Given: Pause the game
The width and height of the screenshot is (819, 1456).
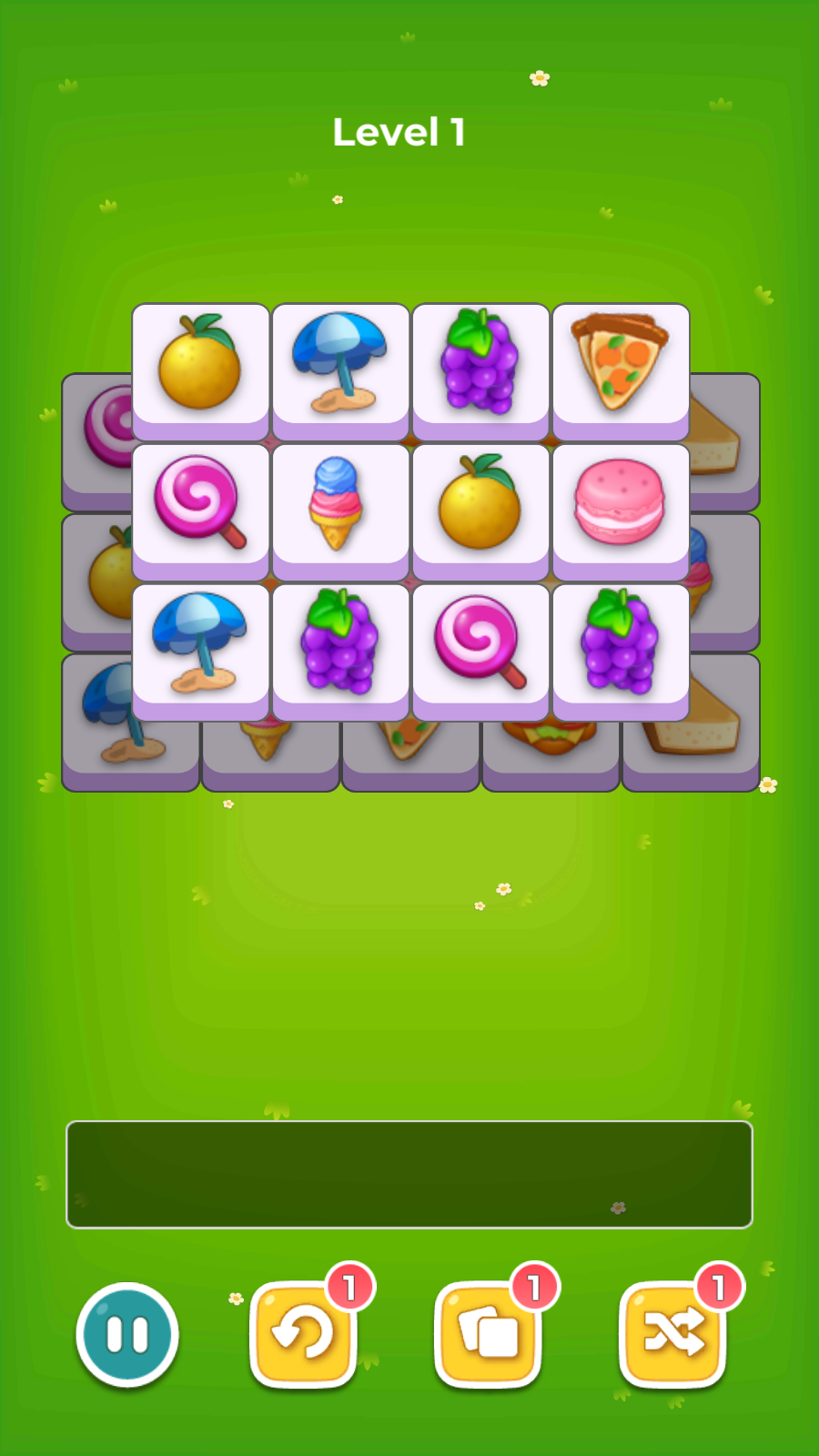Looking at the screenshot, I should pyautogui.click(x=127, y=1334).
